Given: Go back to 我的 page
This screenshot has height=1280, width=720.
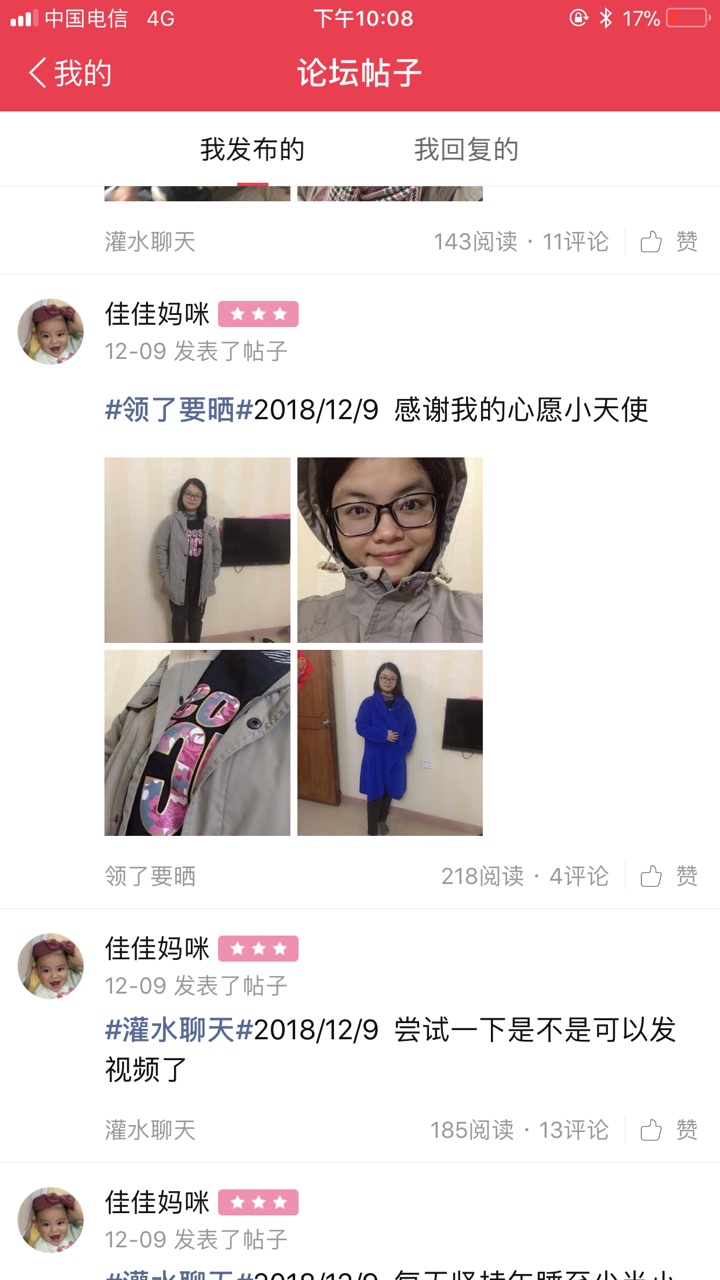Looking at the screenshot, I should pyautogui.click(x=70, y=73).
